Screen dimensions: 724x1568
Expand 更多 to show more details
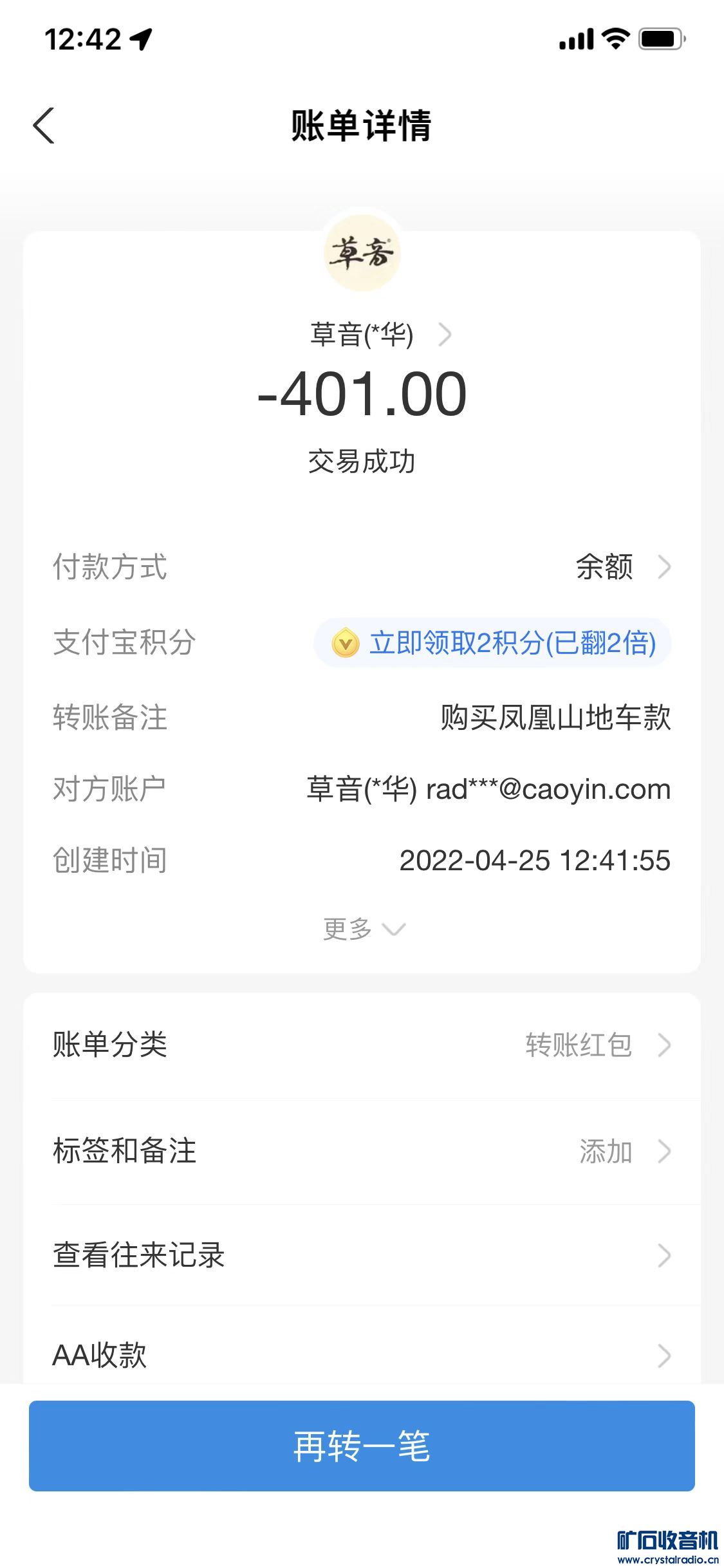pos(362,929)
